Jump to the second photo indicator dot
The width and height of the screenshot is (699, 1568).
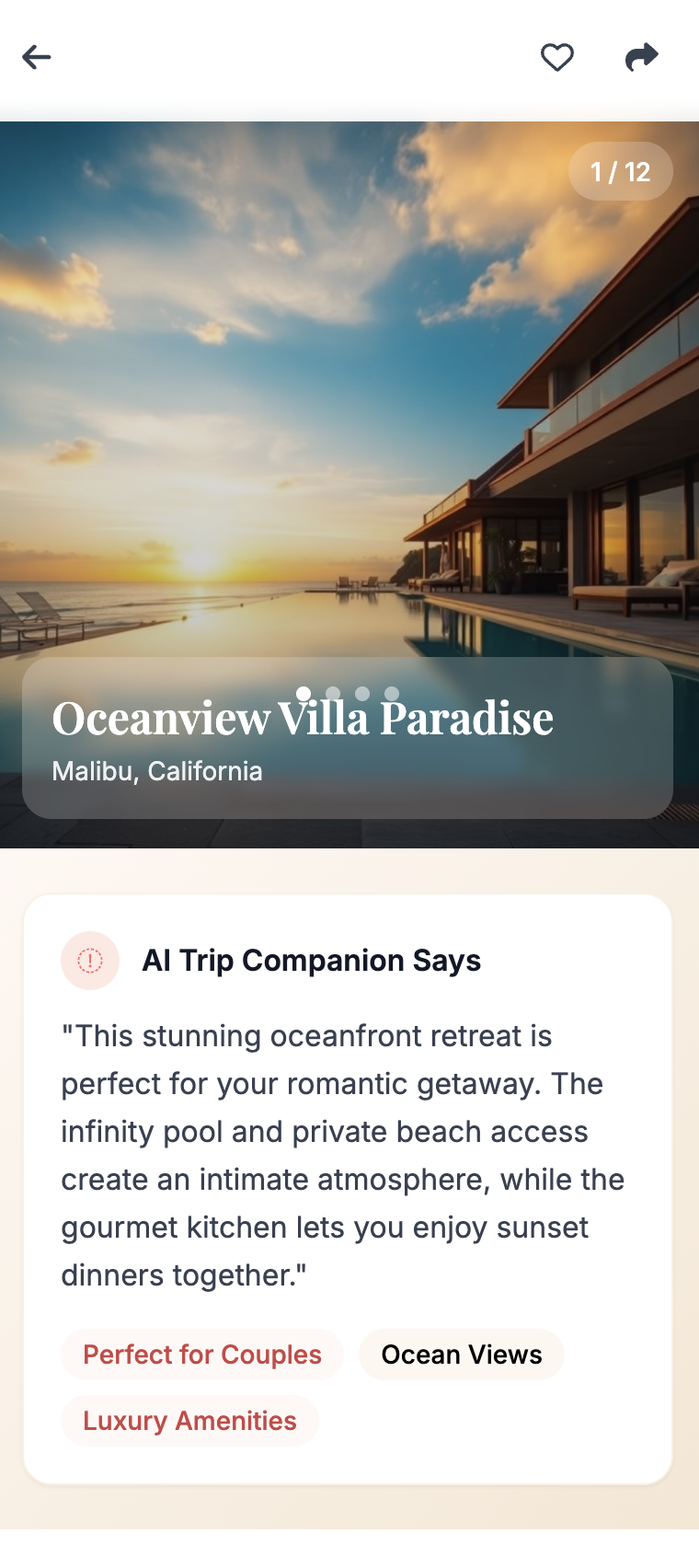click(x=333, y=693)
